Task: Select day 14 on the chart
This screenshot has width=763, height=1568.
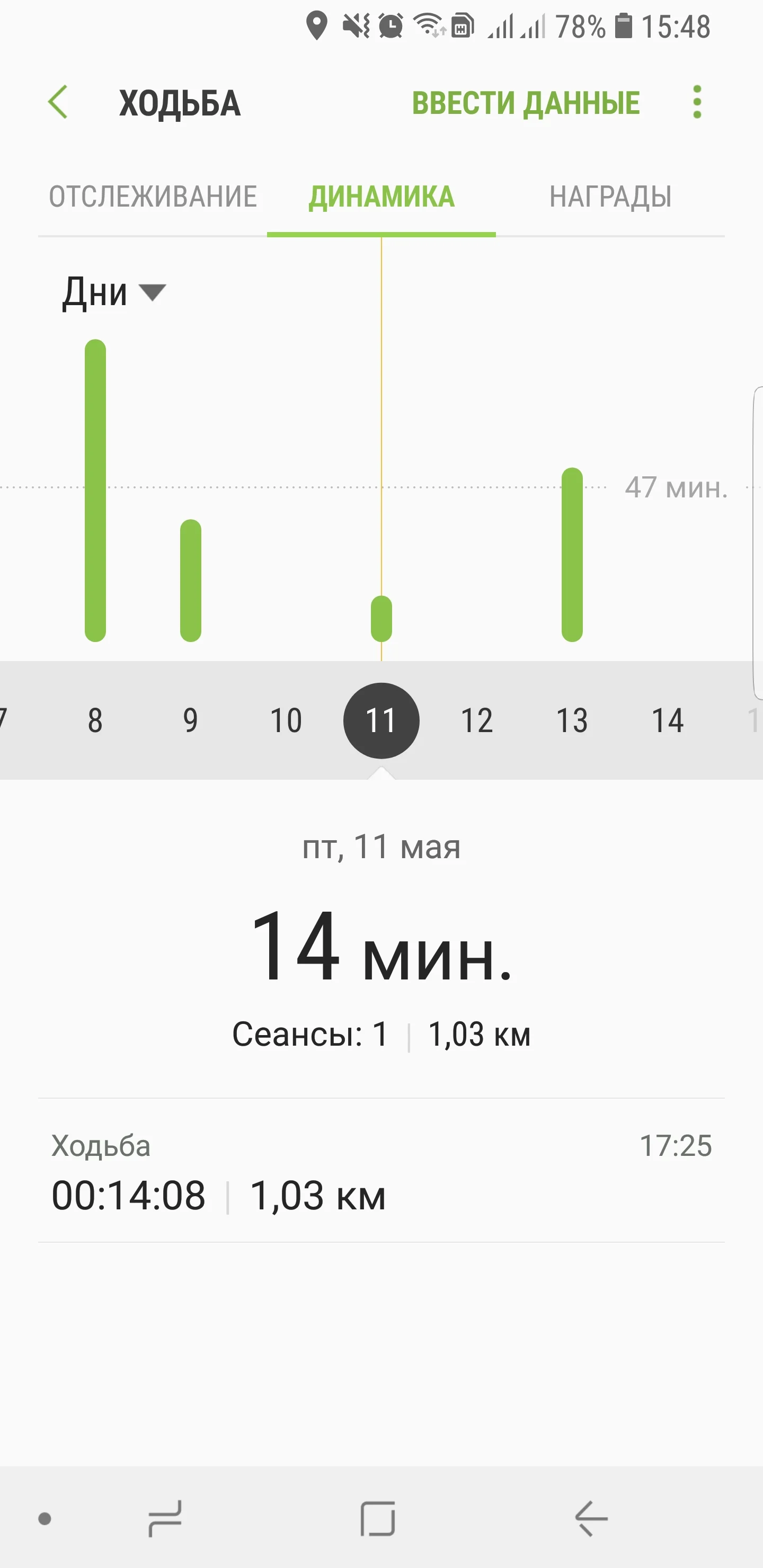Action: [668, 720]
